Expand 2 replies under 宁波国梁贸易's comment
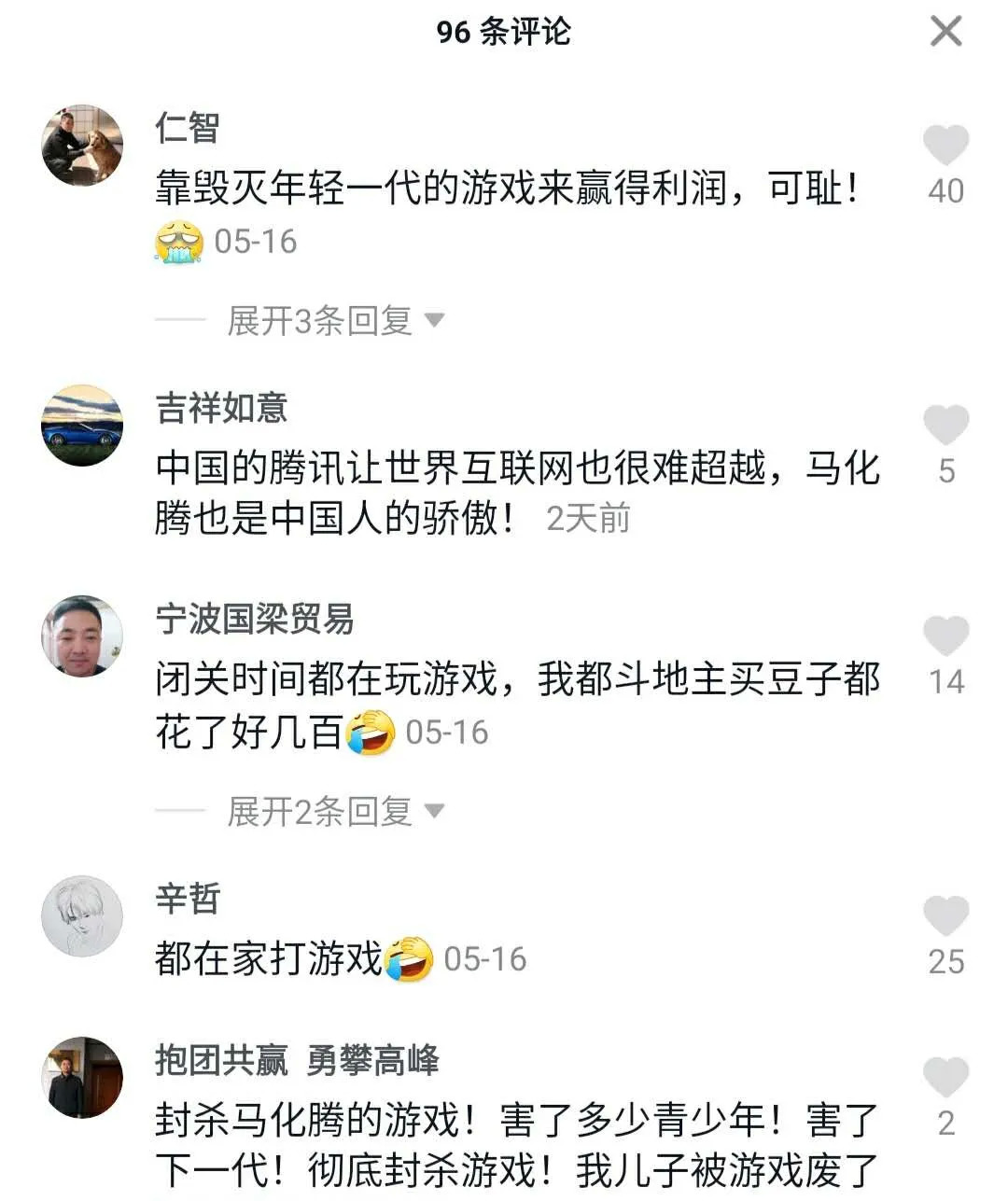The height and width of the screenshot is (1201, 1008). (x=334, y=812)
